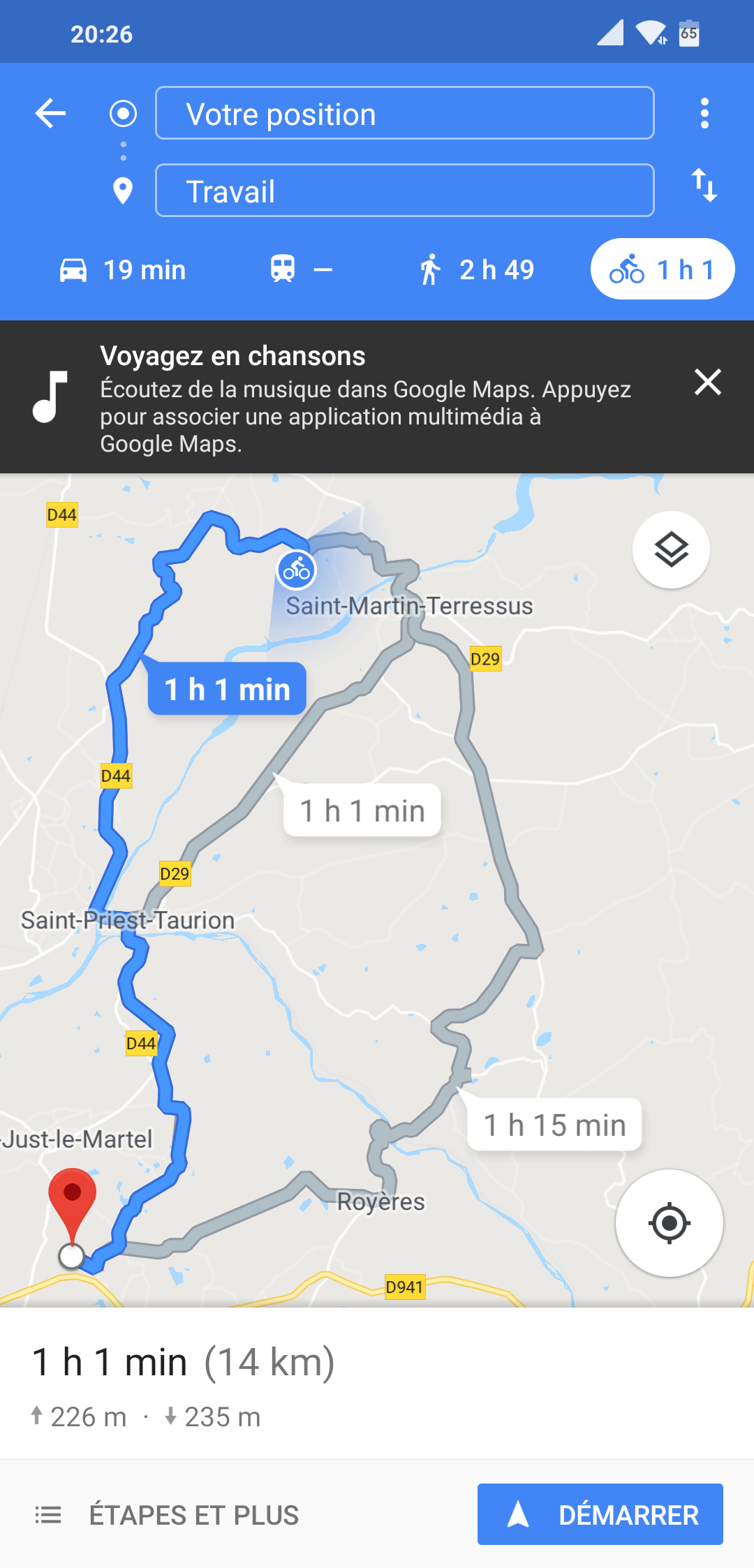Open the map layers button
This screenshot has width=754, height=1568.
click(671, 550)
